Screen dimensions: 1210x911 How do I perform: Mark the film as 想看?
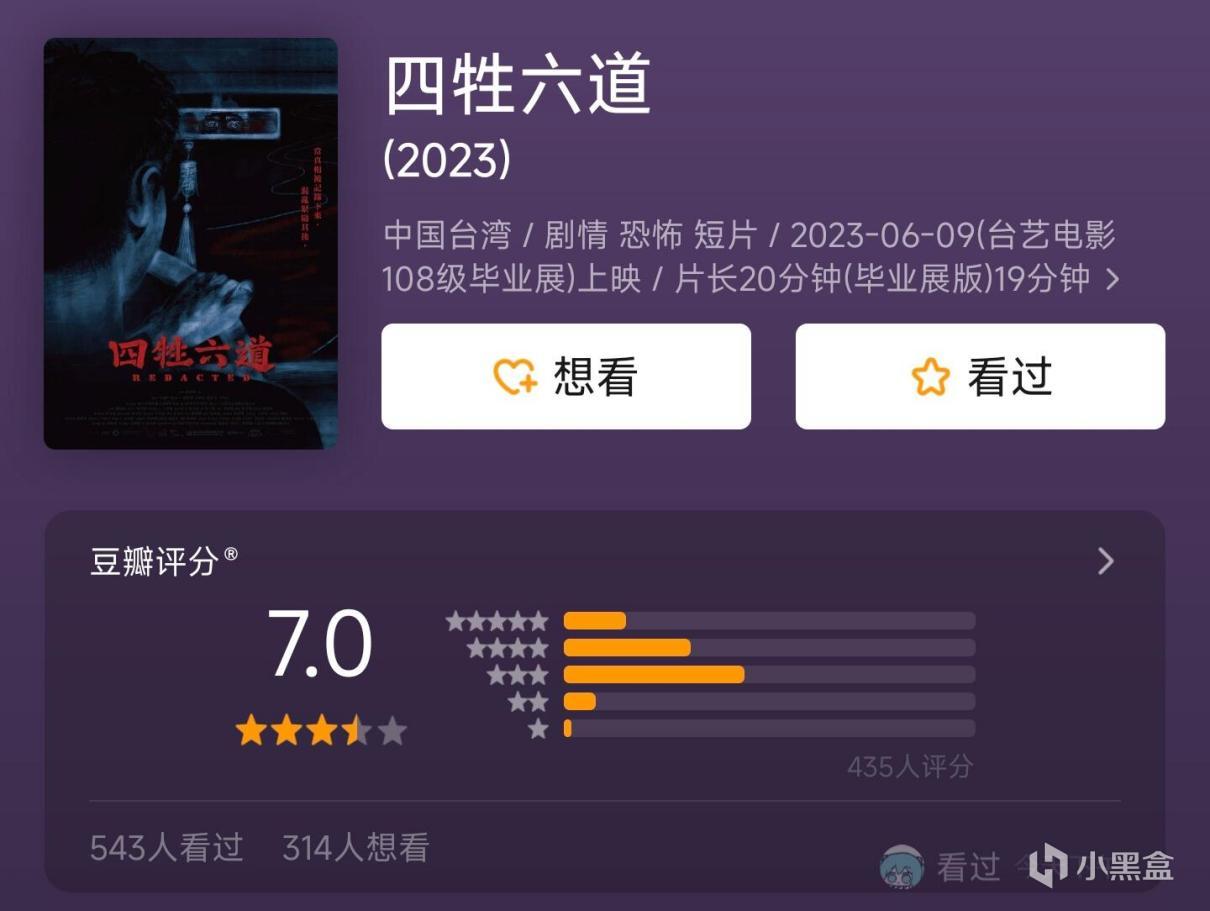tap(566, 377)
